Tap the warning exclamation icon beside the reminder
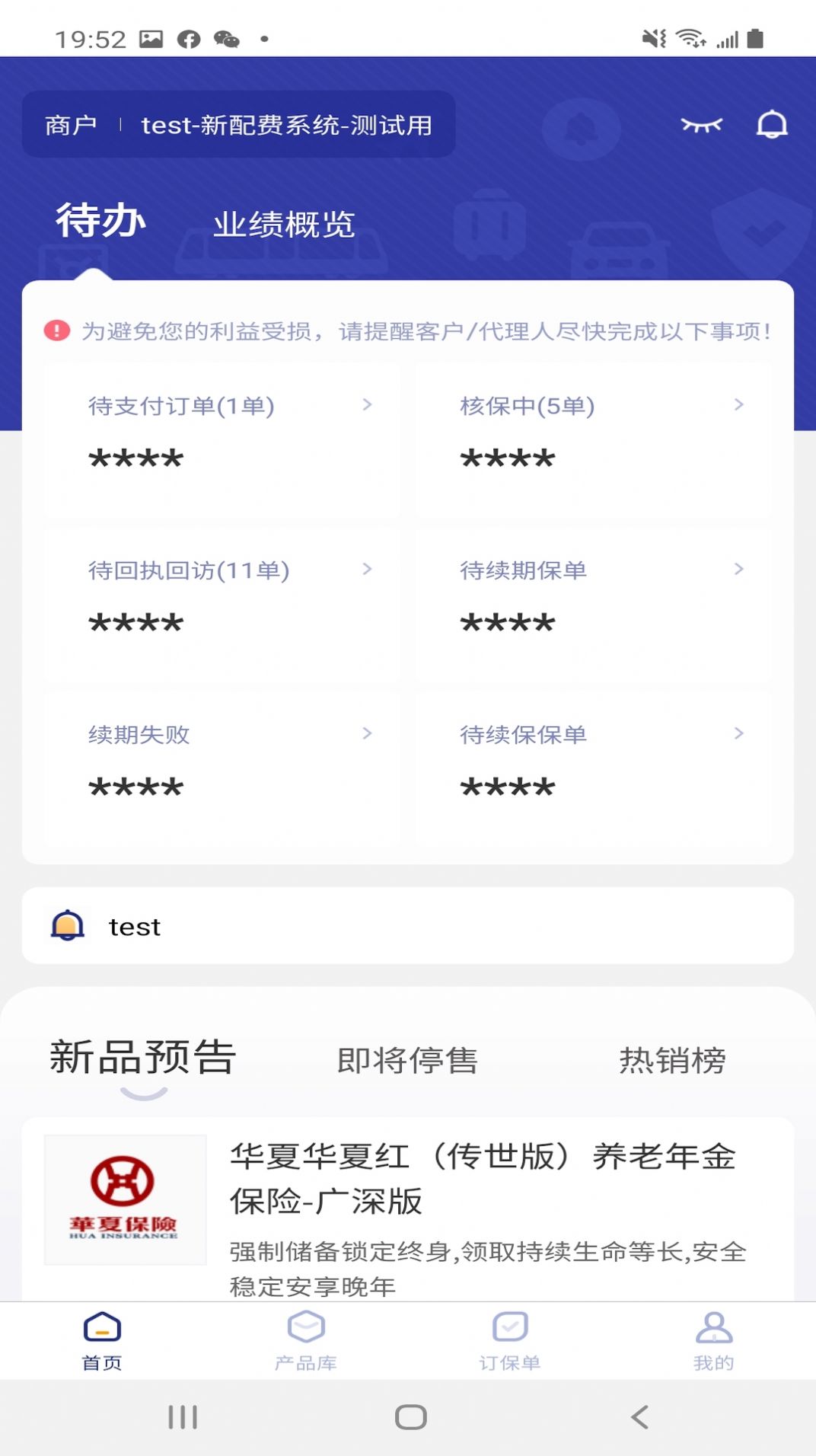The image size is (816, 1456). [56, 330]
